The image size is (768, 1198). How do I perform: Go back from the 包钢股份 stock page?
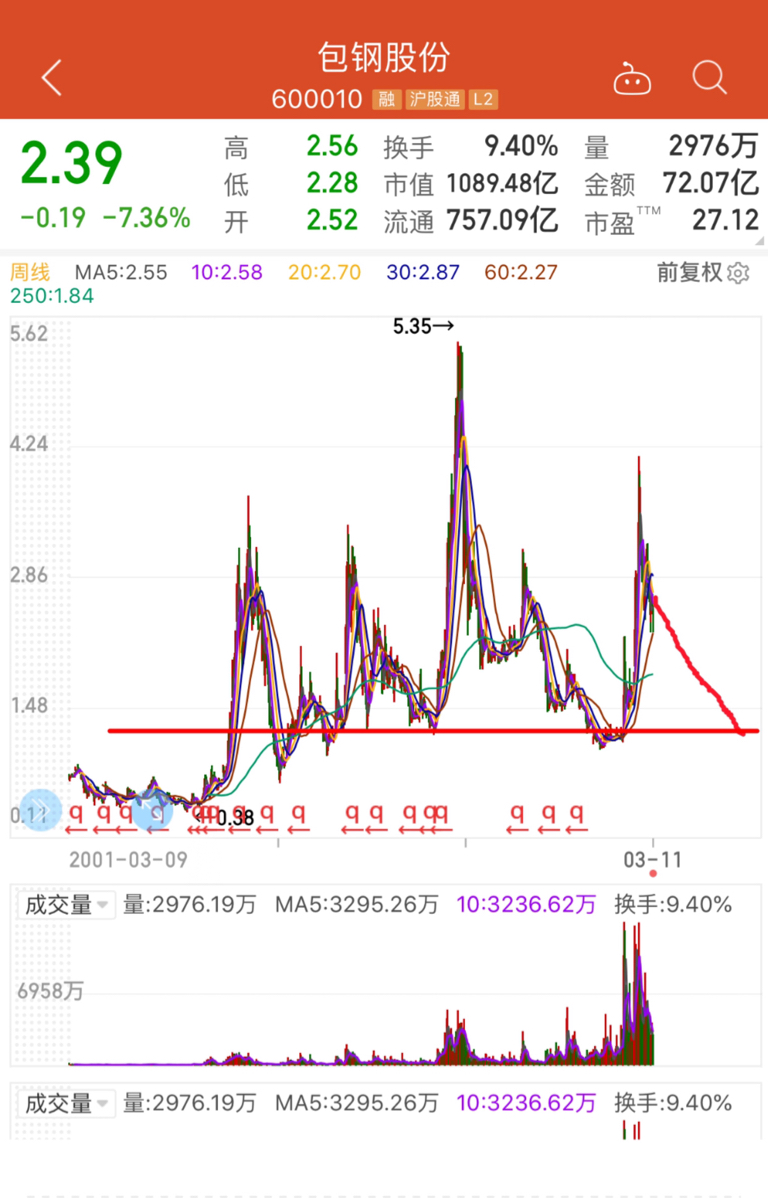(51, 77)
